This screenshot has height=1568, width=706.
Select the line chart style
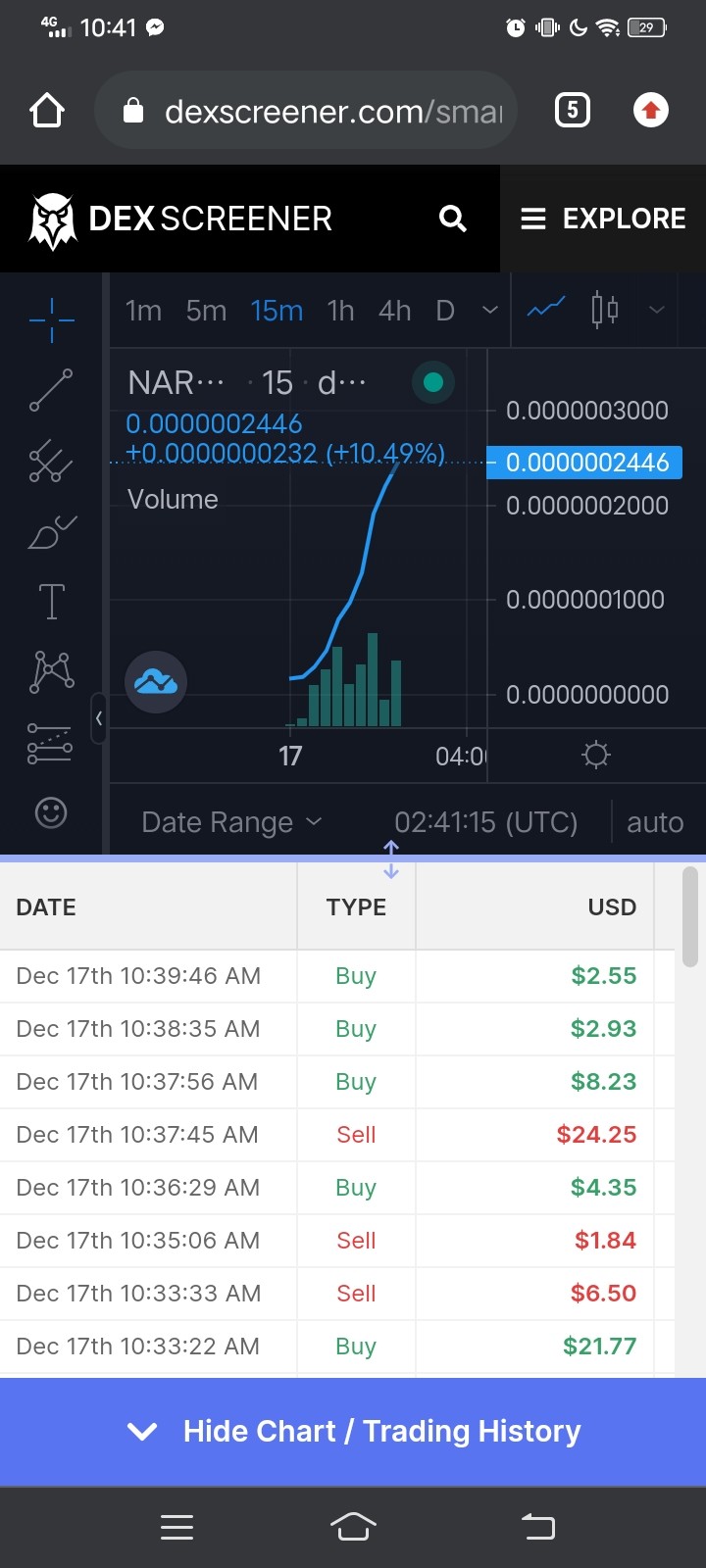[x=546, y=310]
